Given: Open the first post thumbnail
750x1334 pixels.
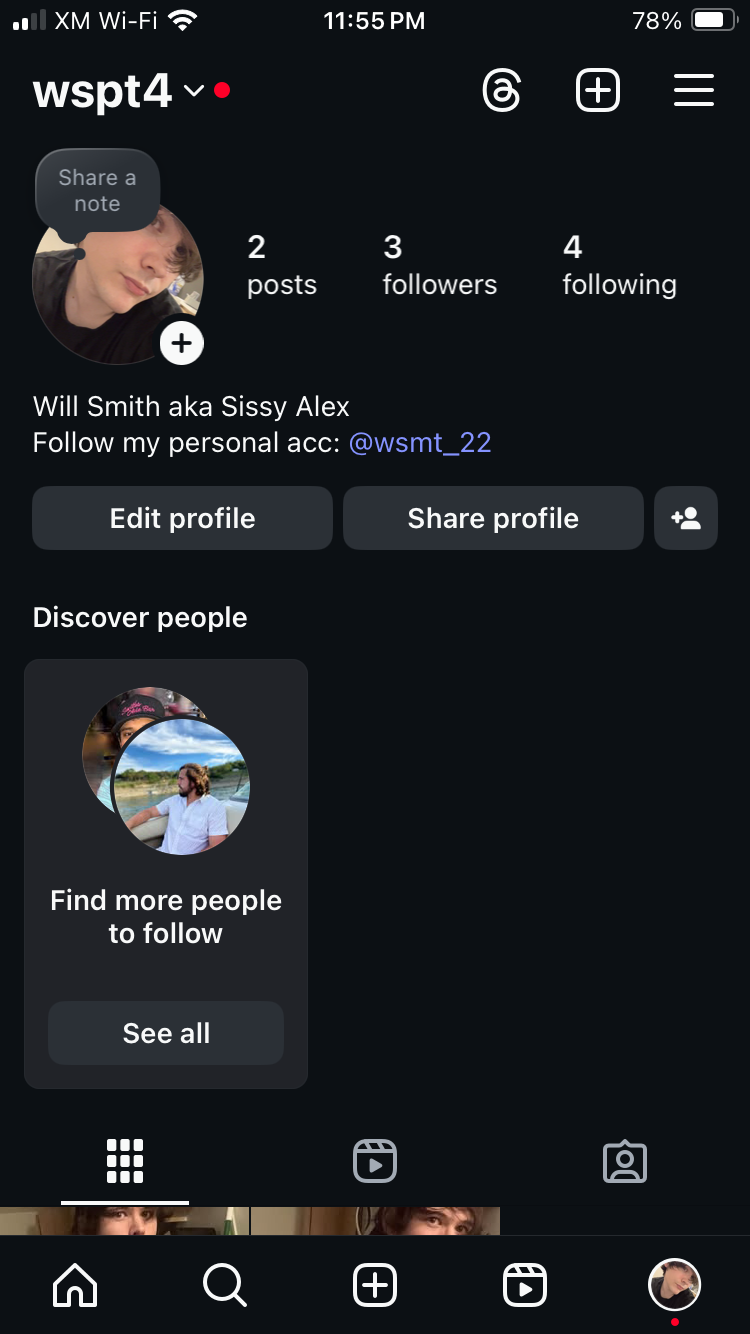Looking at the screenshot, I should coord(124,1221).
